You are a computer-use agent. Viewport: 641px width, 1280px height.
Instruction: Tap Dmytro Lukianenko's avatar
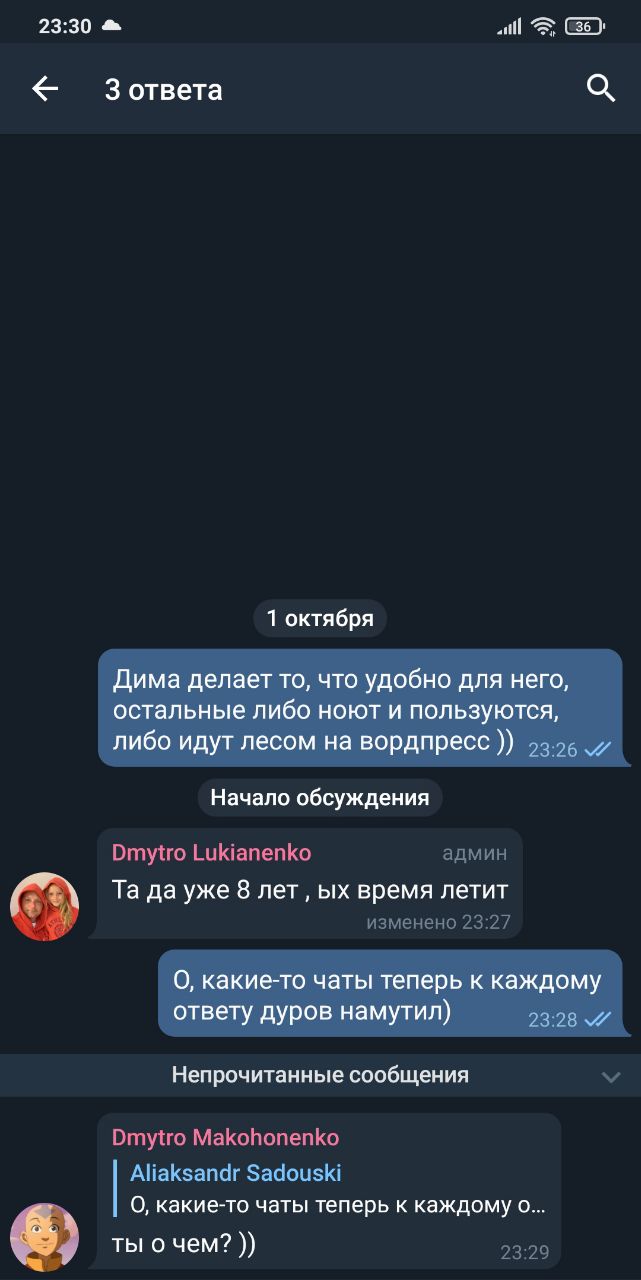[x=44, y=906]
